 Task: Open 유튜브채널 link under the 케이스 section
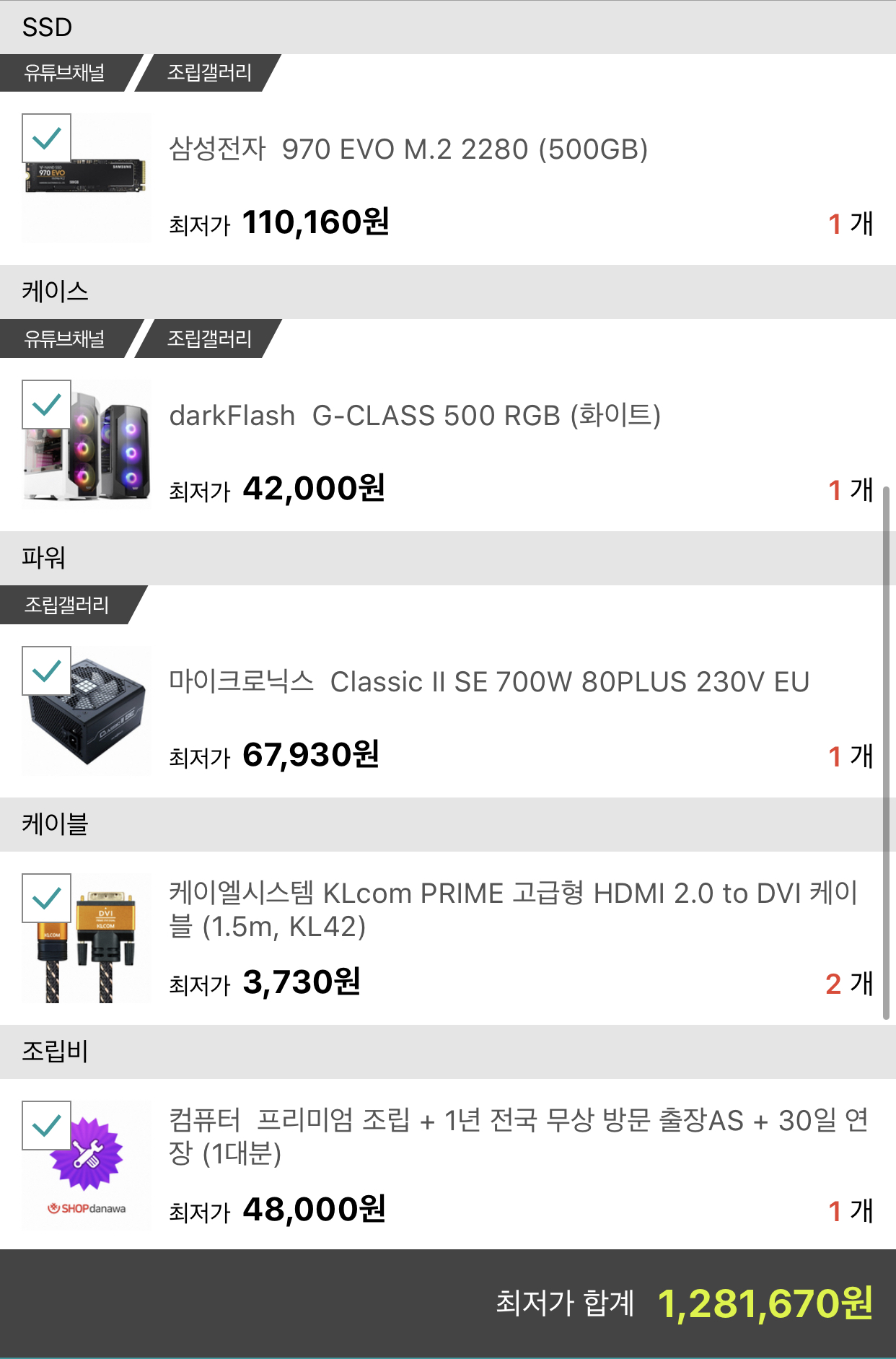coord(65,338)
